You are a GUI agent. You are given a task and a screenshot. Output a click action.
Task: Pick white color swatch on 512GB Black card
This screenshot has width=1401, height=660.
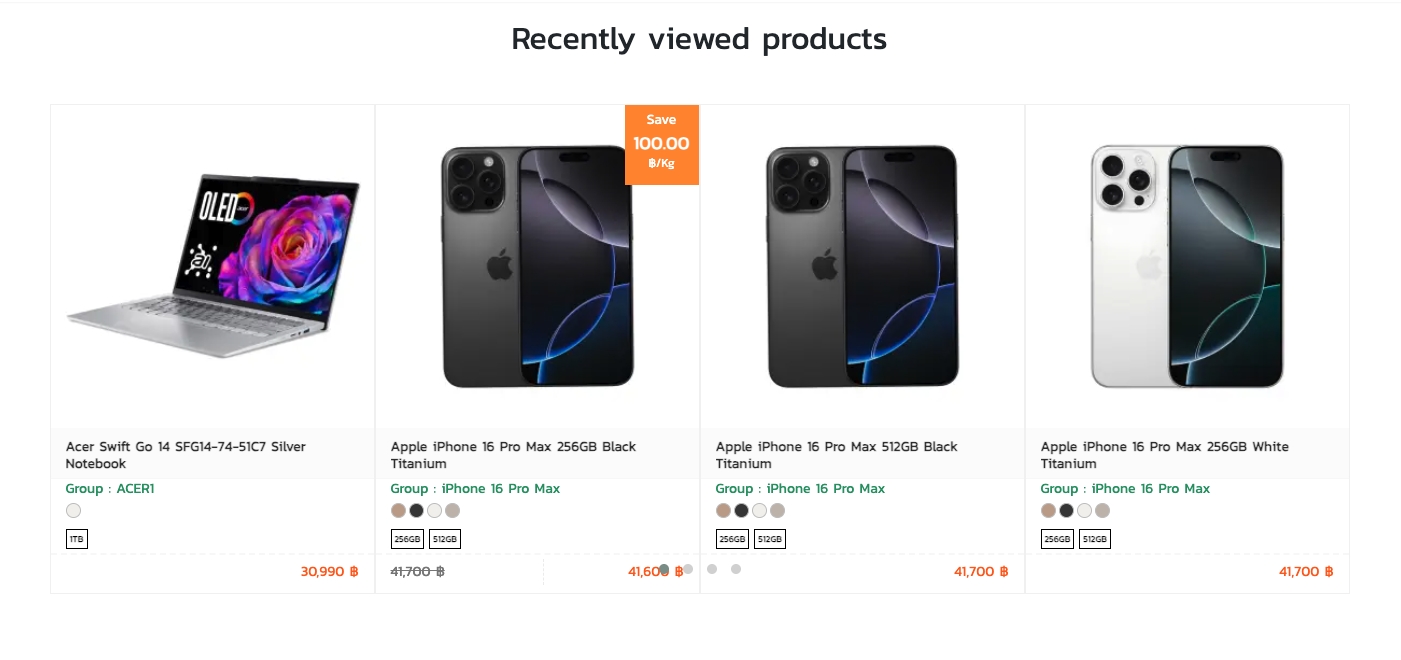pyautogui.click(x=760, y=511)
